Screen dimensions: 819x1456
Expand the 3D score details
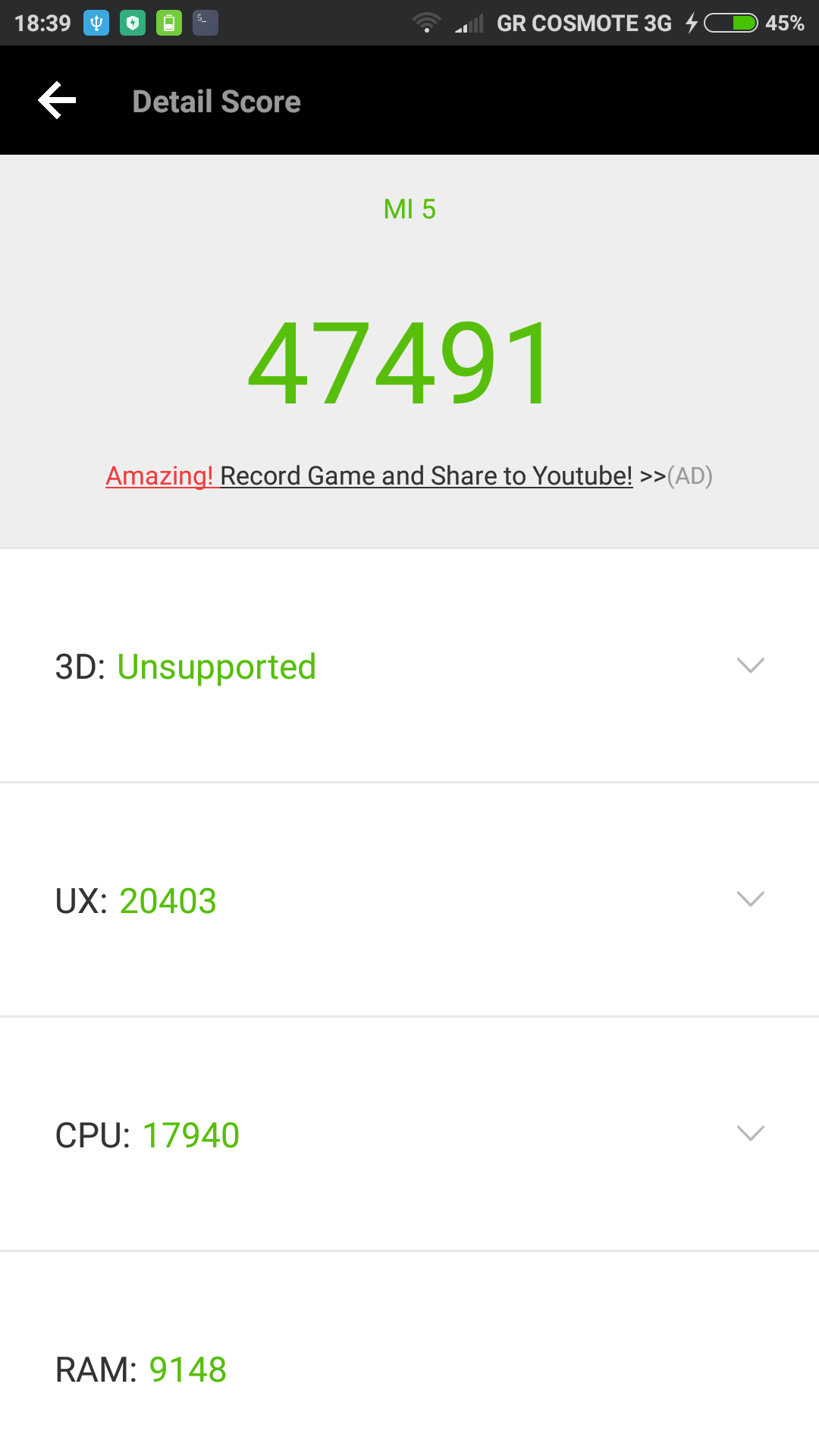tap(750, 666)
